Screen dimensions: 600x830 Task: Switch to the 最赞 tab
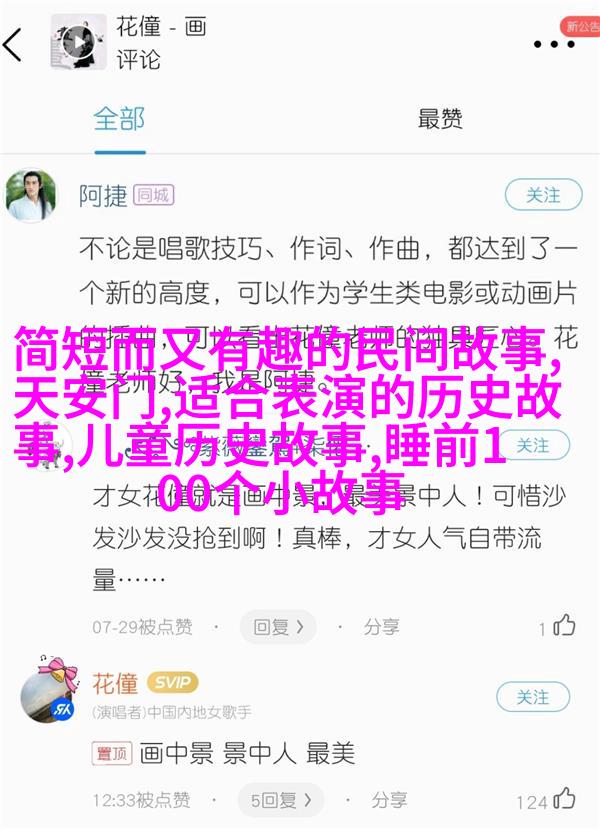pos(439,119)
